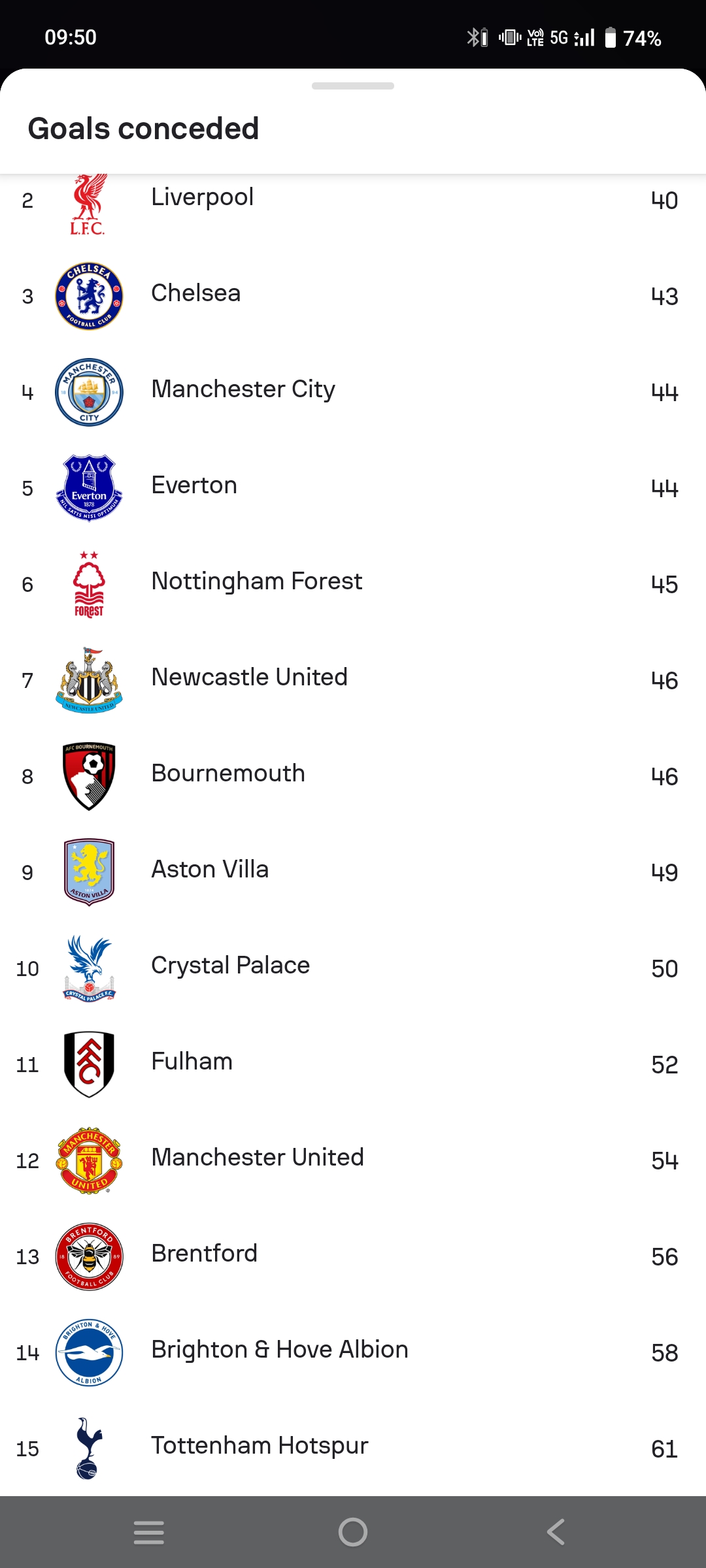View the Fulham entry

click(353, 1064)
